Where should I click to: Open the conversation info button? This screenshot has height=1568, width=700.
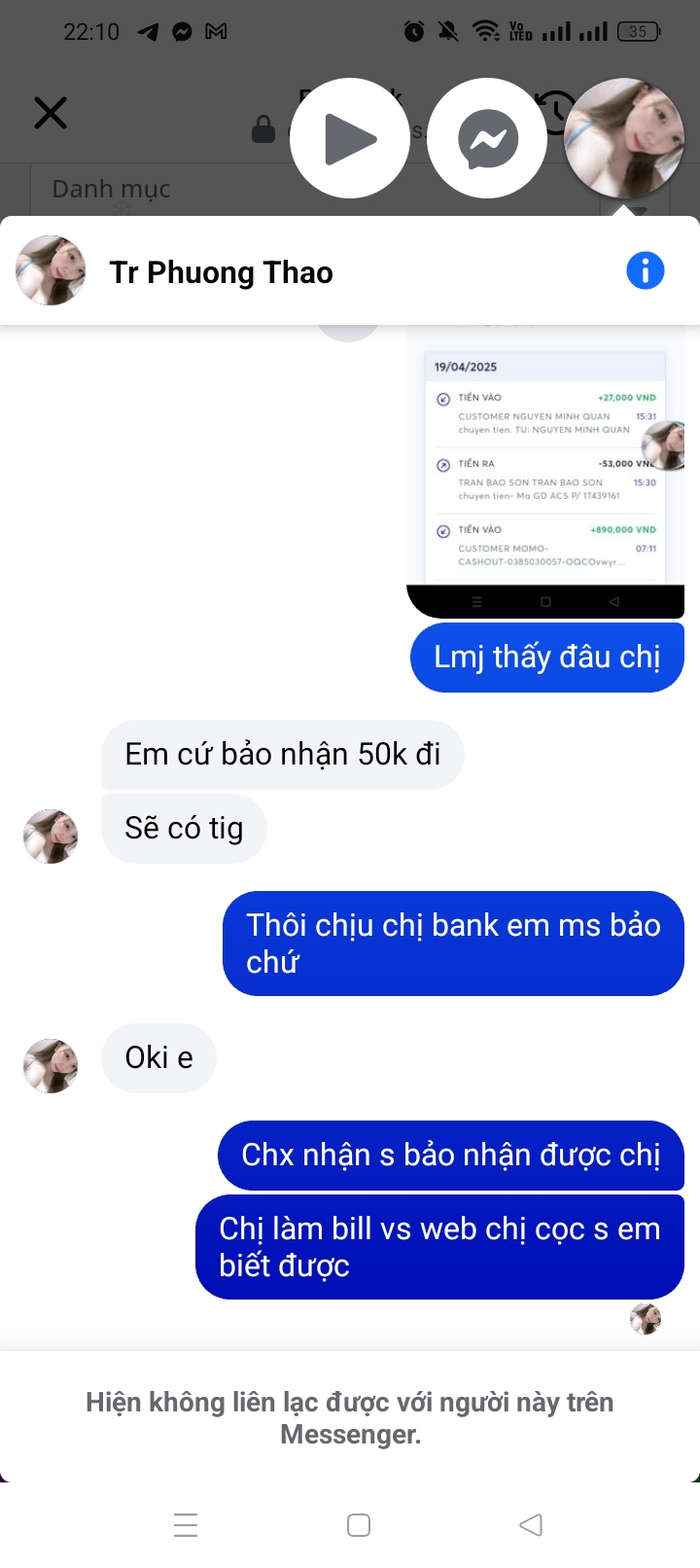(646, 270)
